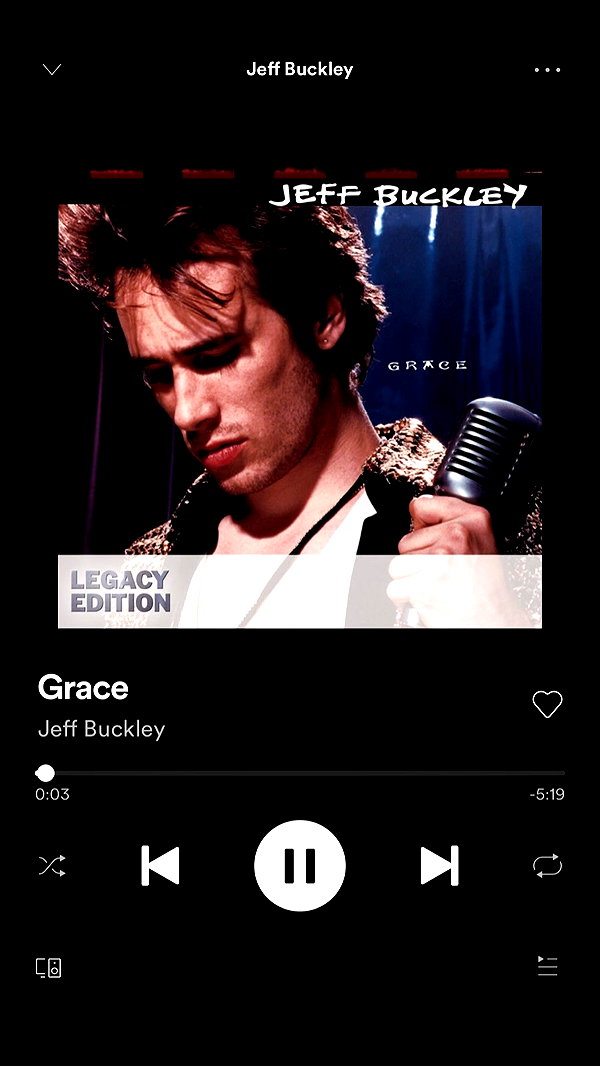Collapse the now playing screen
Image resolution: width=600 pixels, height=1066 pixels.
(52, 69)
